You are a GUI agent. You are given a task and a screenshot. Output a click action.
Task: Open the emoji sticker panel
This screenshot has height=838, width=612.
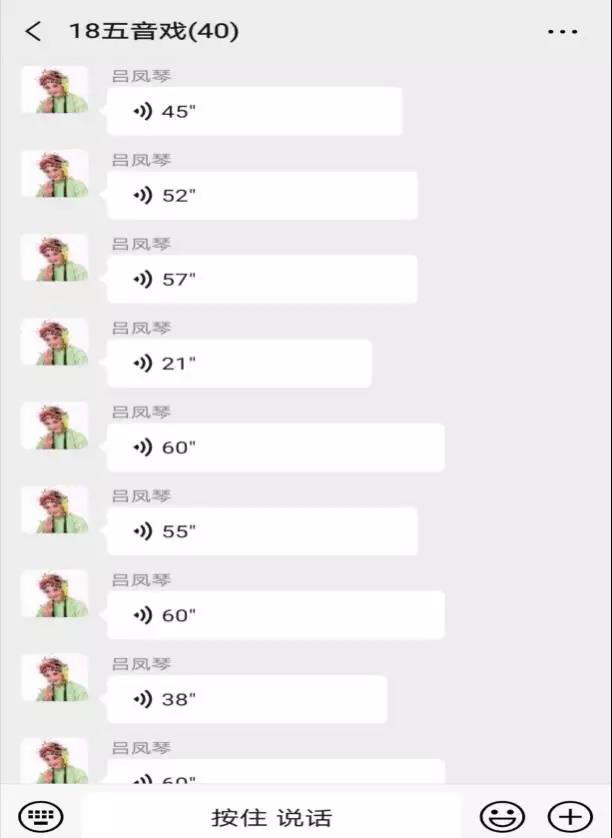pos(502,815)
